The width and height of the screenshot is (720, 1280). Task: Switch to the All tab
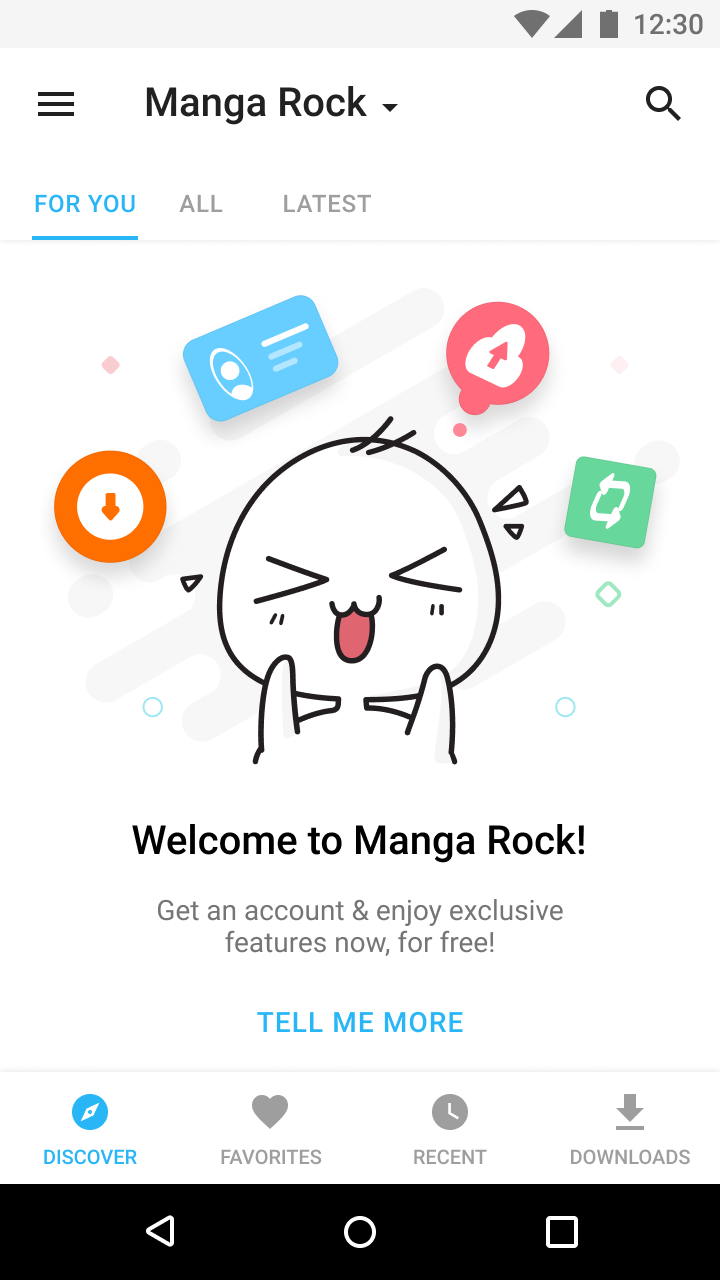pyautogui.click(x=201, y=204)
